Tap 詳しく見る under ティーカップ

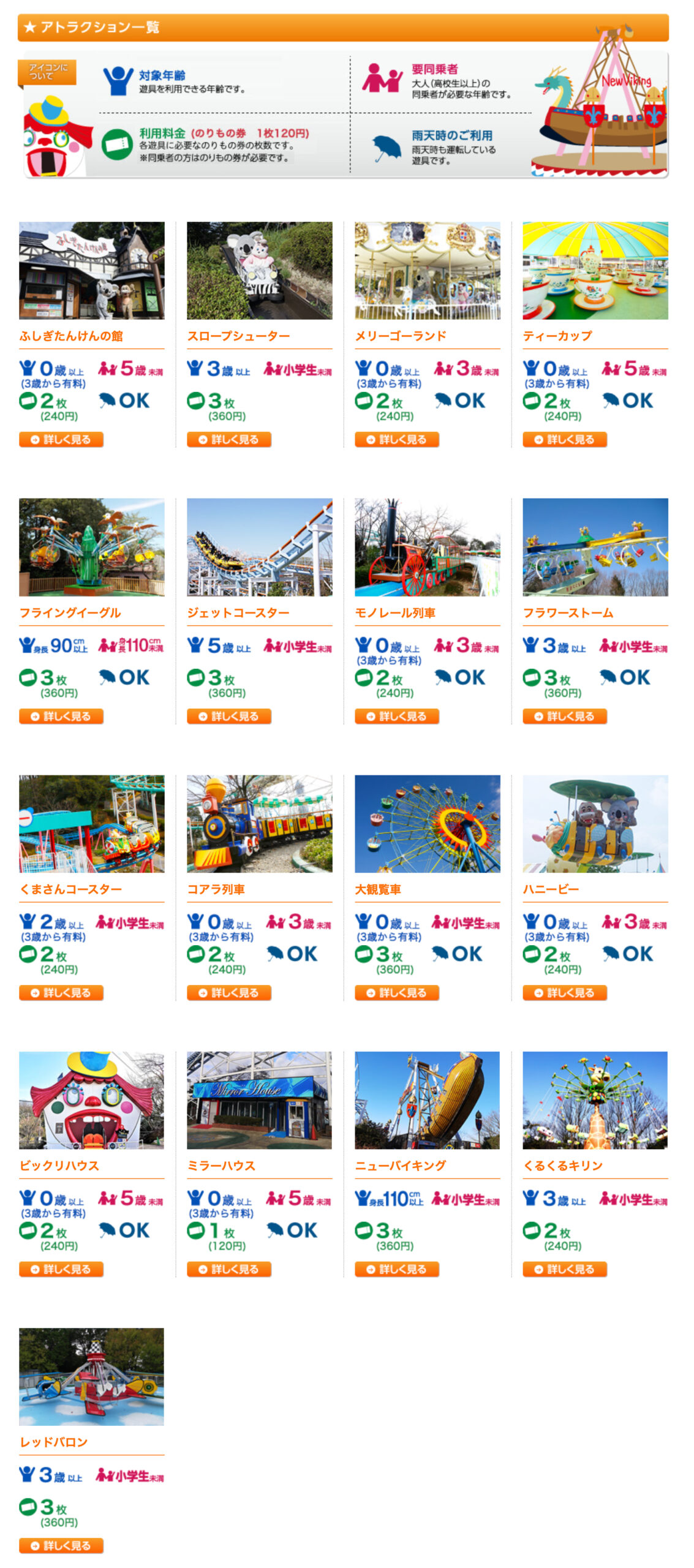tap(564, 439)
